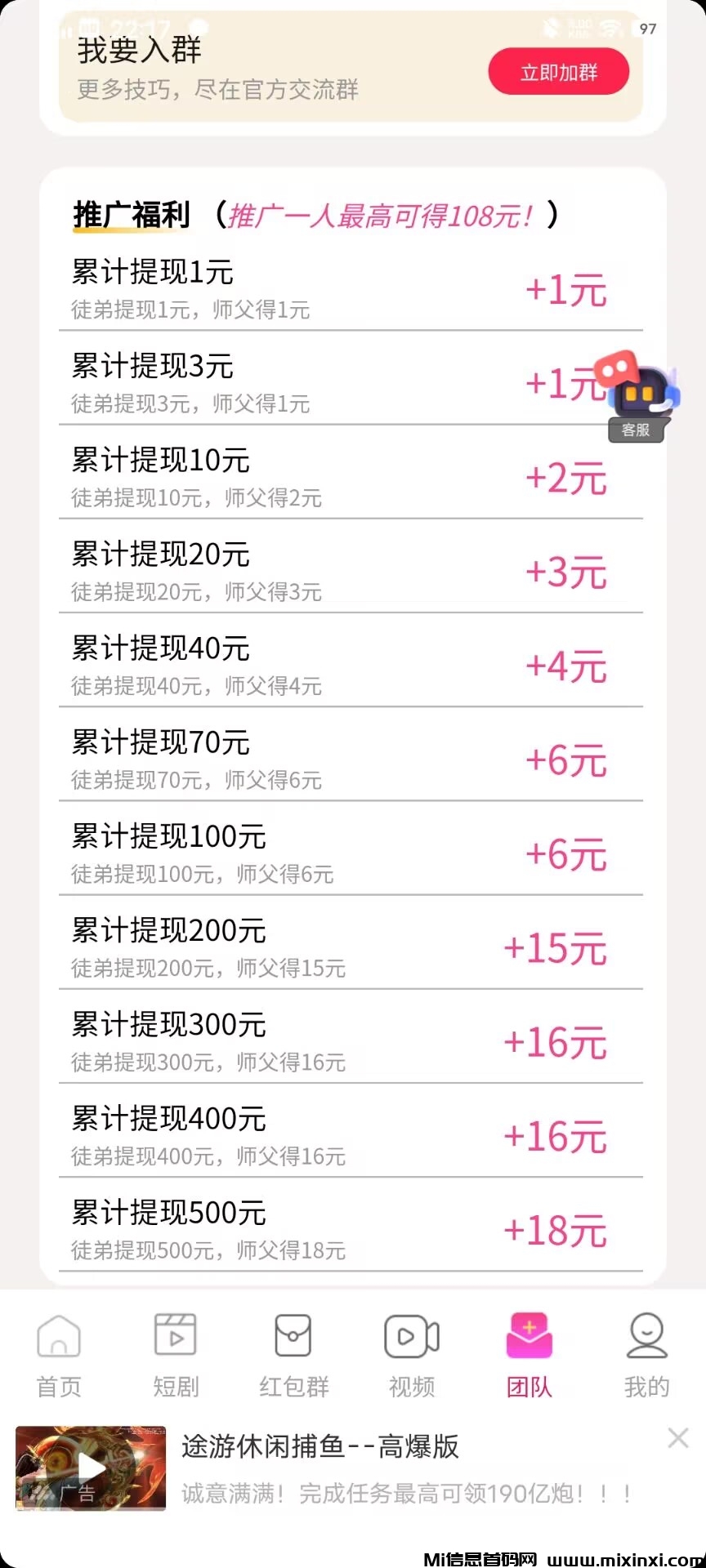Switch to the 首页 tab
This screenshot has width=706, height=1568.
[x=59, y=1353]
